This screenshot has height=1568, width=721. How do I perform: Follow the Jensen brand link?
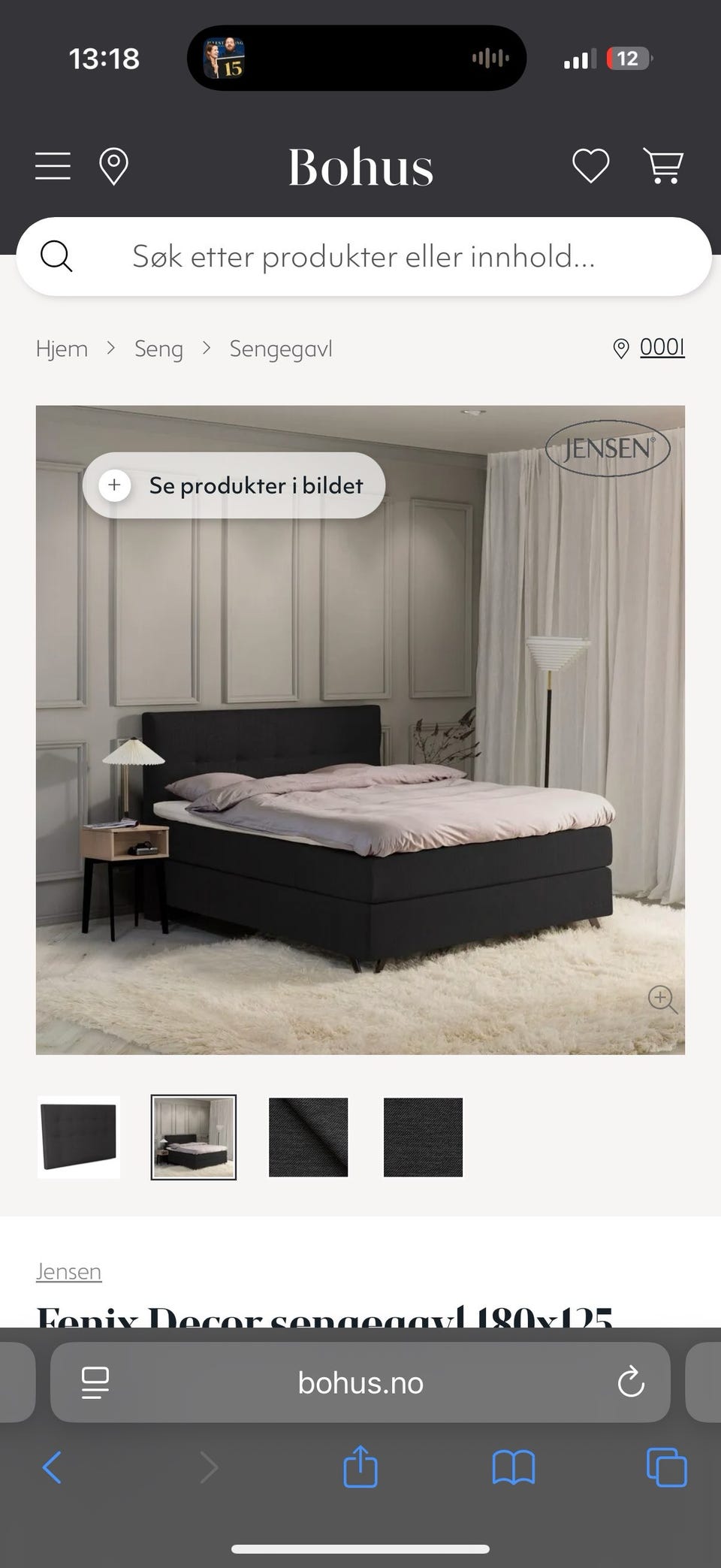pos(68,1271)
